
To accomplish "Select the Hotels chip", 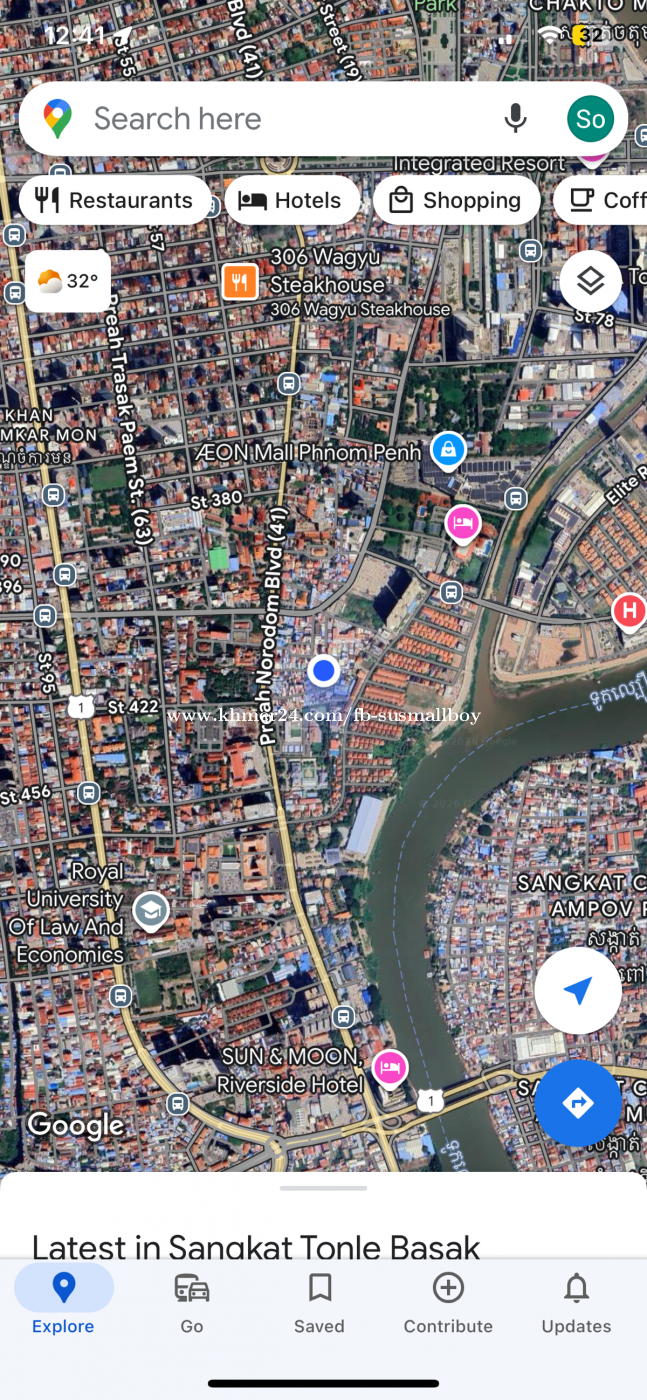I will (292, 200).
